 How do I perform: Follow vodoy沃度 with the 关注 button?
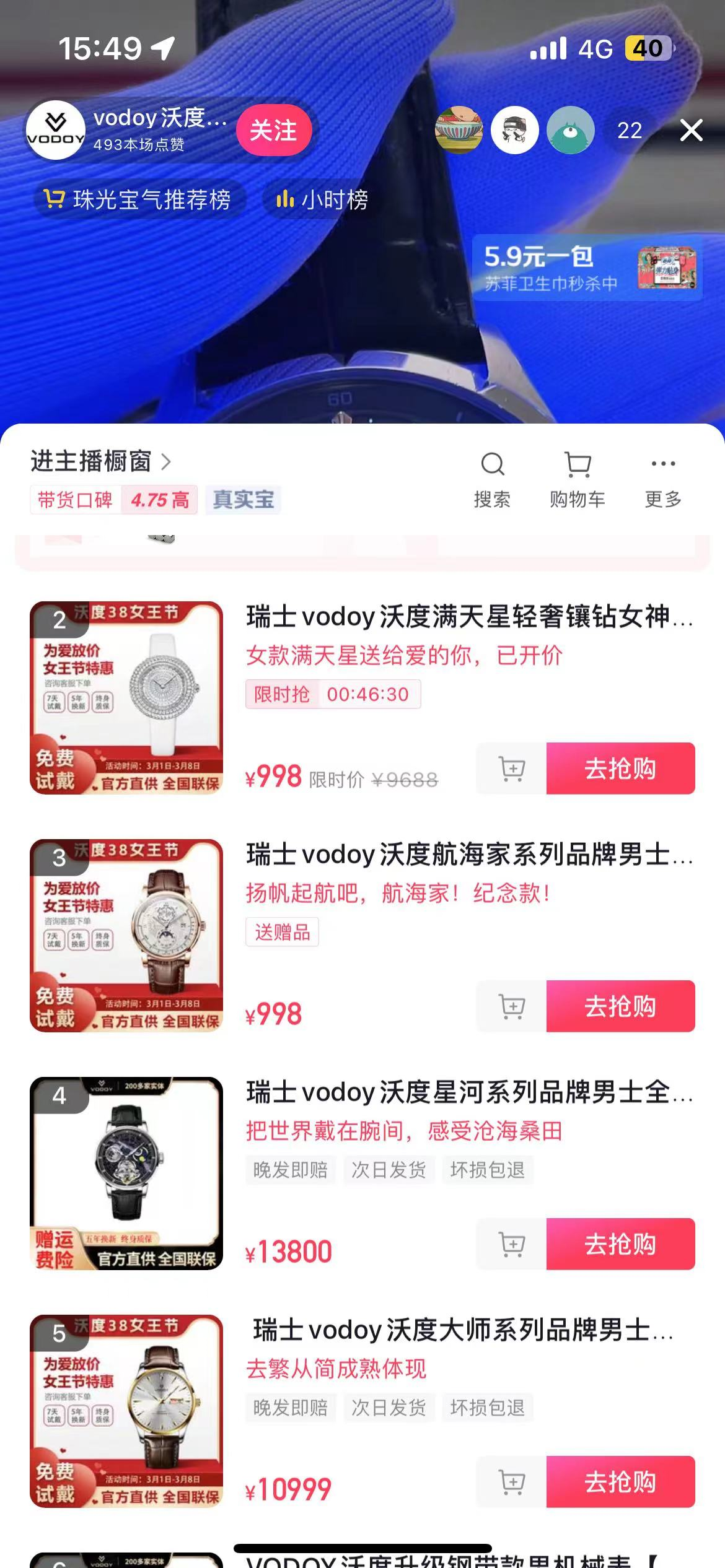click(x=273, y=130)
